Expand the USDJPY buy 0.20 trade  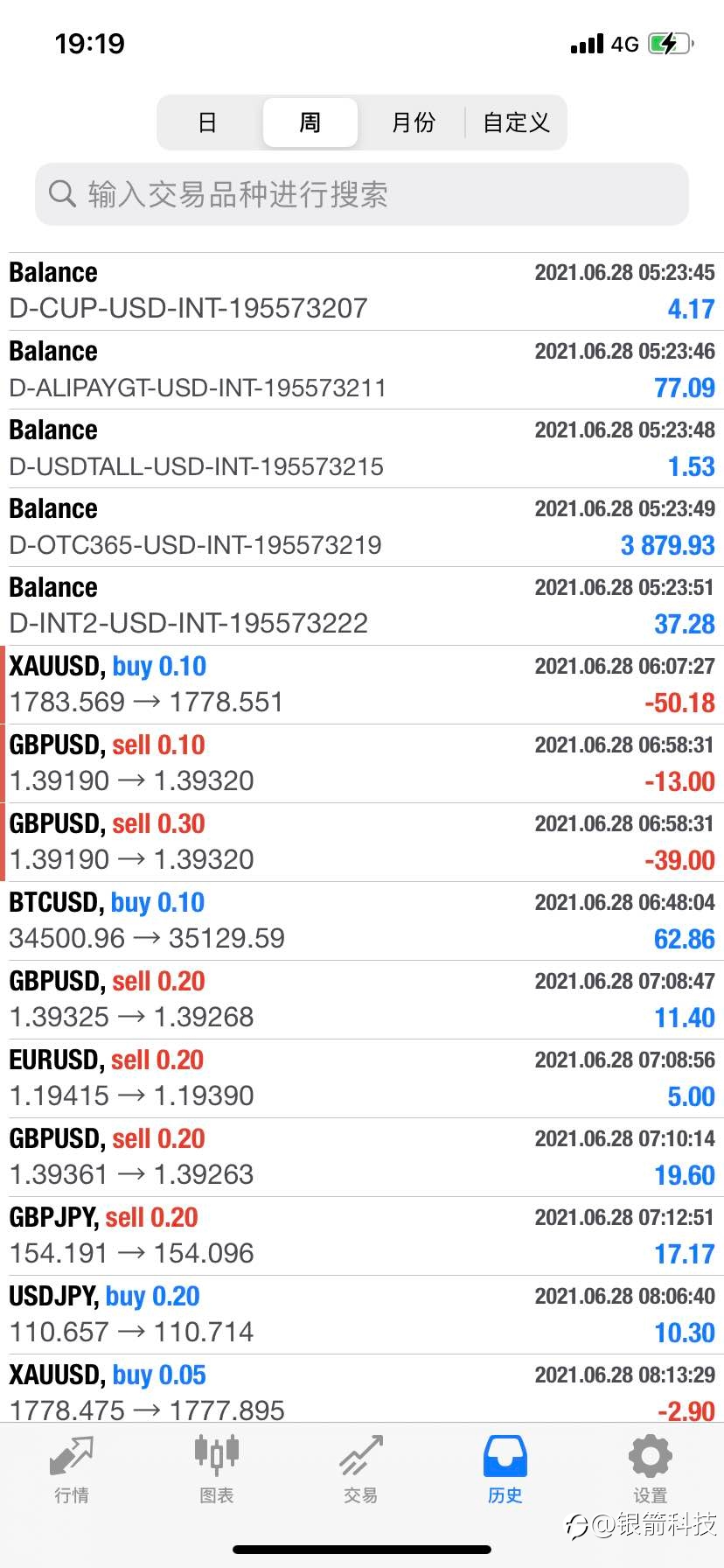coord(362,1315)
